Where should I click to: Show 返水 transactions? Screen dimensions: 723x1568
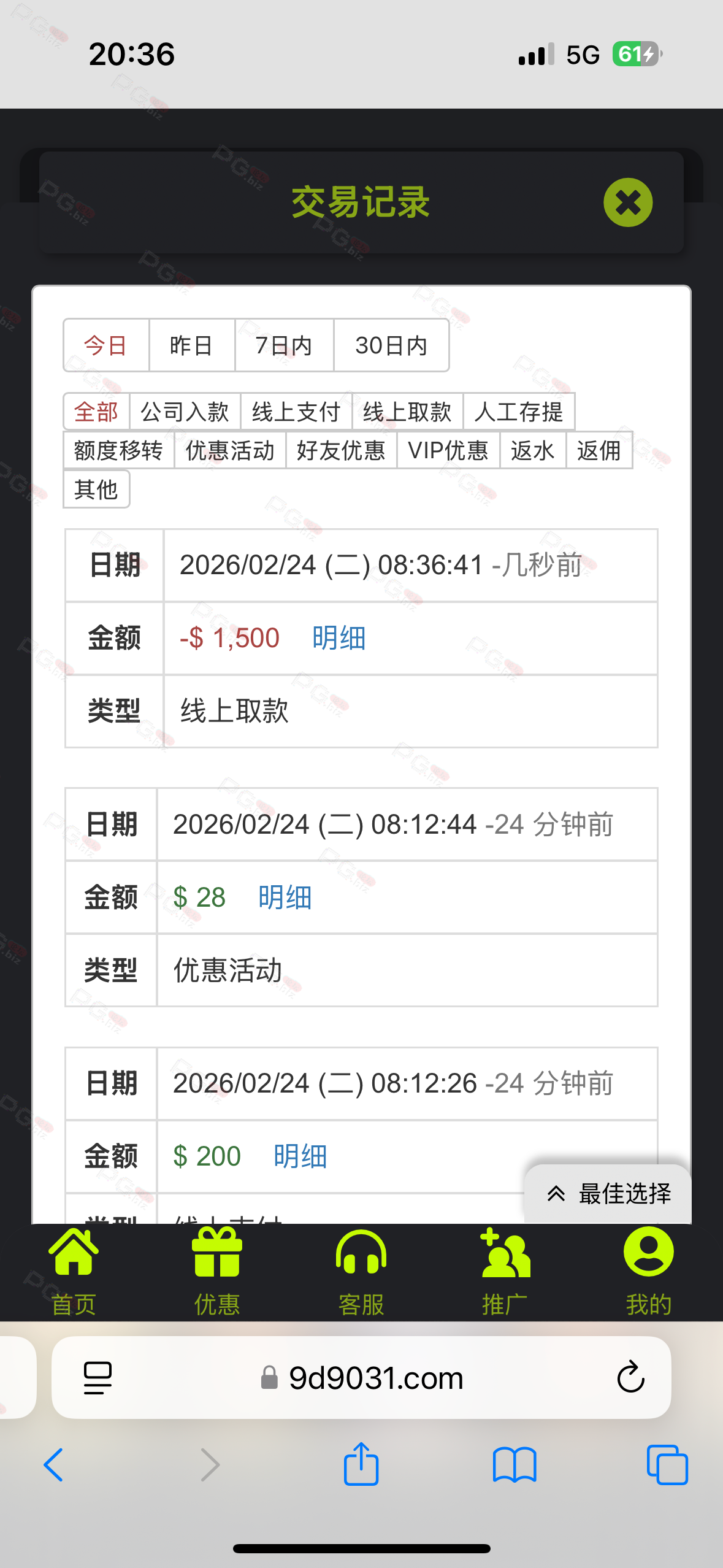pyautogui.click(x=533, y=450)
